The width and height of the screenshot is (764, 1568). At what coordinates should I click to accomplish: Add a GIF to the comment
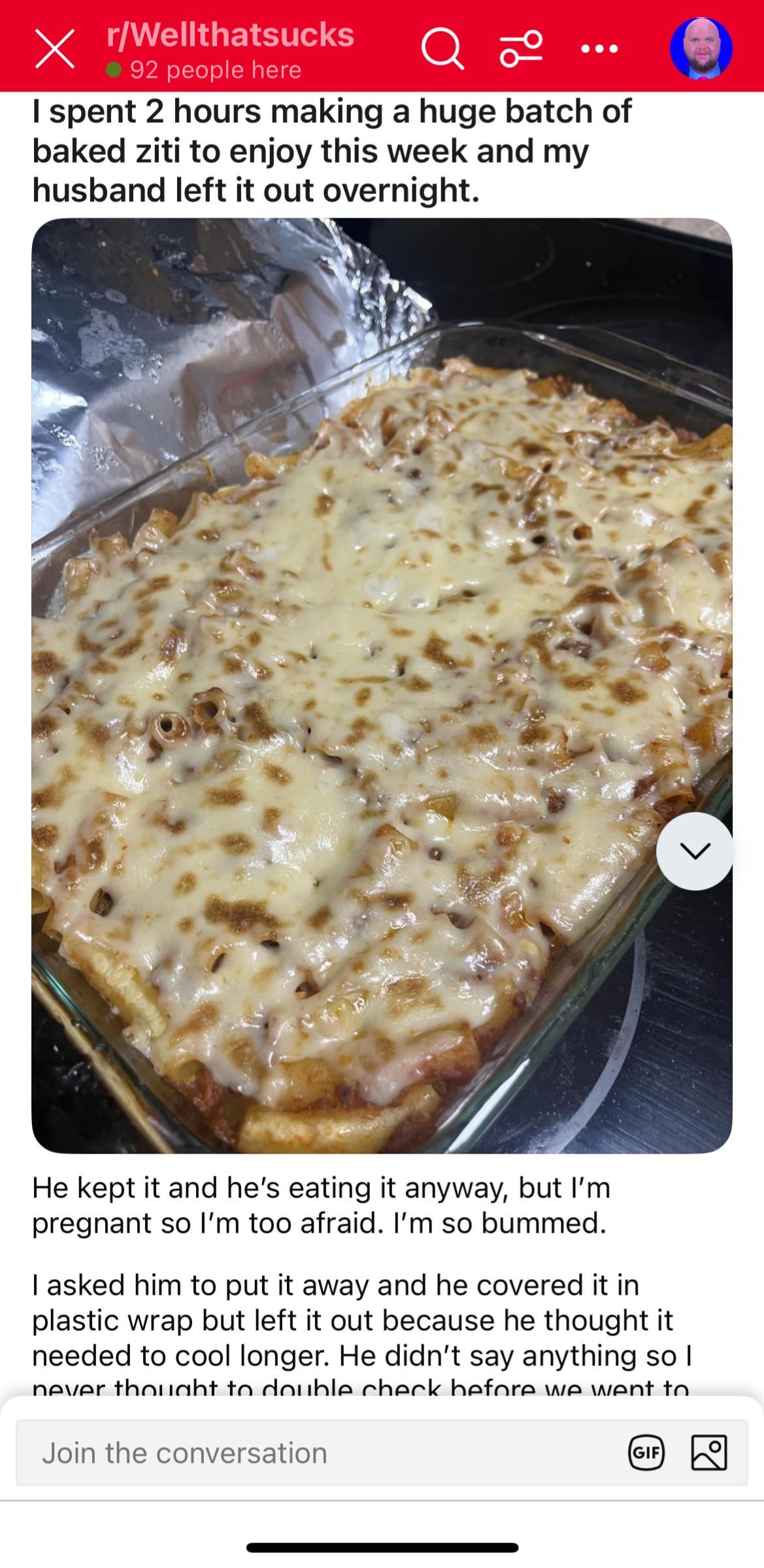coord(646,1453)
